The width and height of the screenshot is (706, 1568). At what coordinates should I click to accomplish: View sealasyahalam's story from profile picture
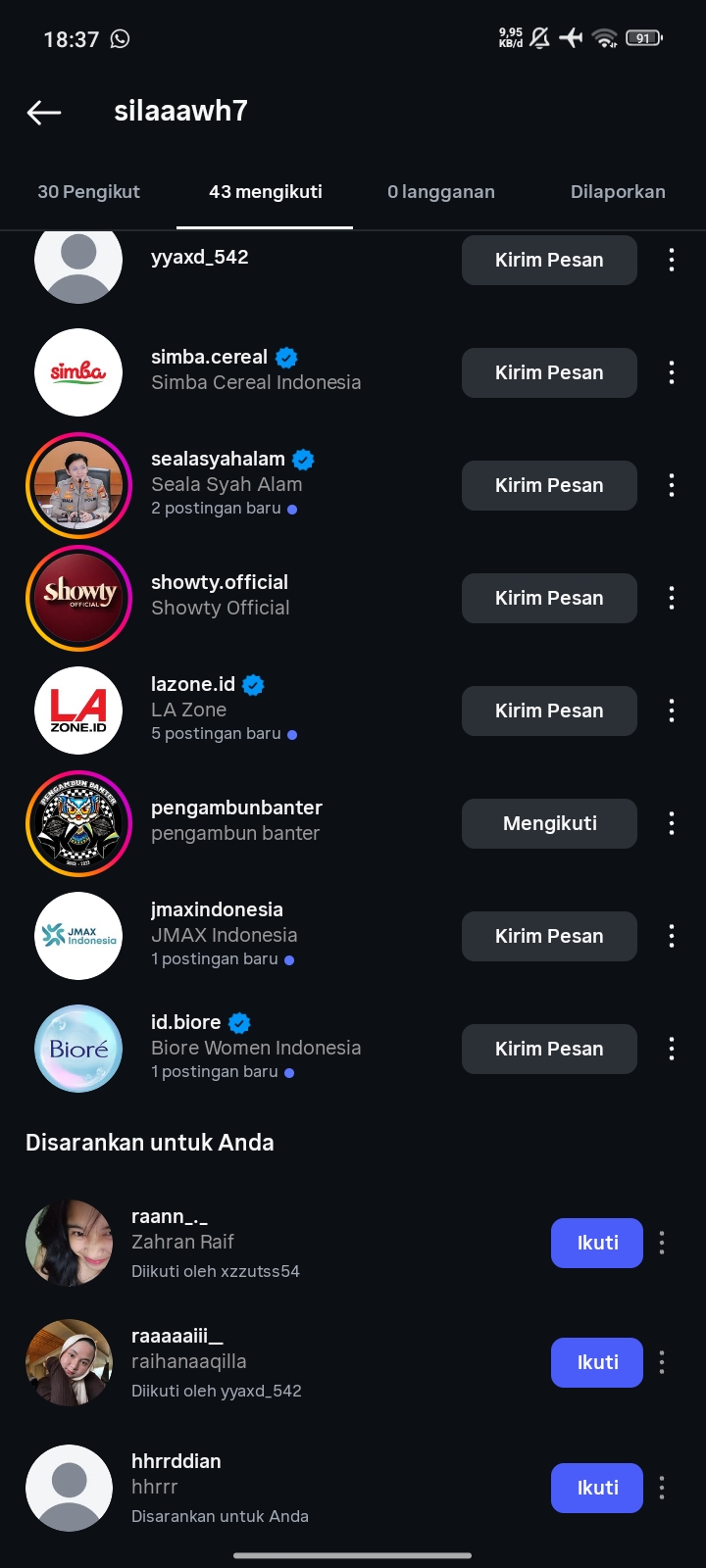pos(78,485)
